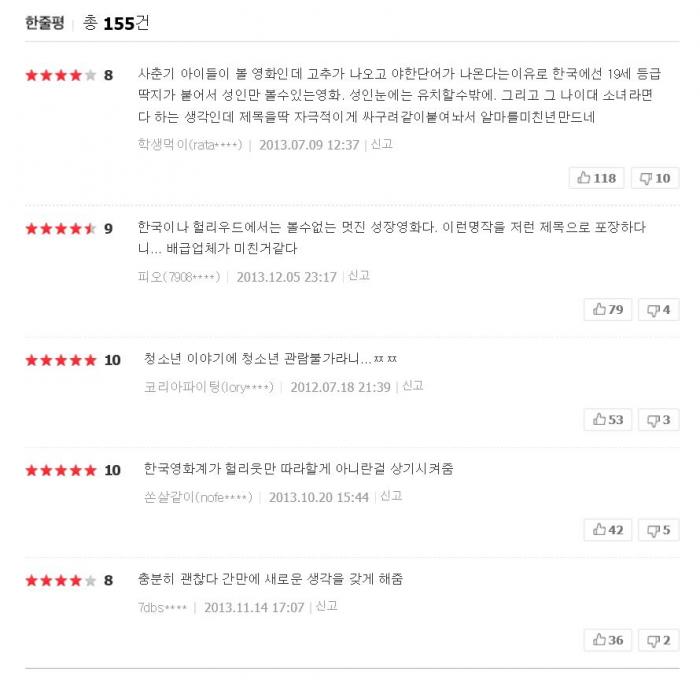This screenshot has height=683, width=700.
Task: Downvote the review by 7dbs
Action: [x=658, y=640]
